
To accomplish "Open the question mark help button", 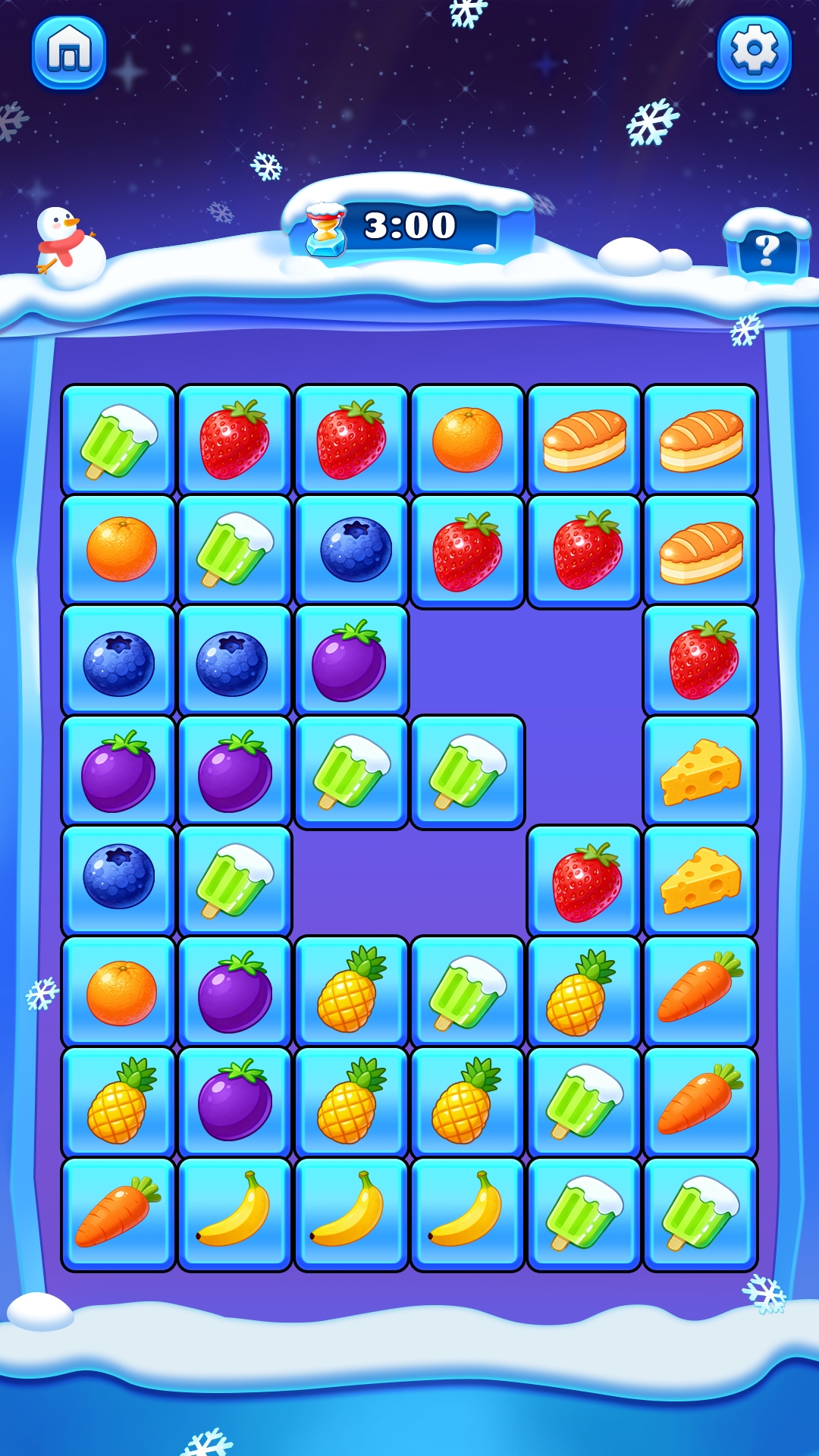I will [767, 249].
